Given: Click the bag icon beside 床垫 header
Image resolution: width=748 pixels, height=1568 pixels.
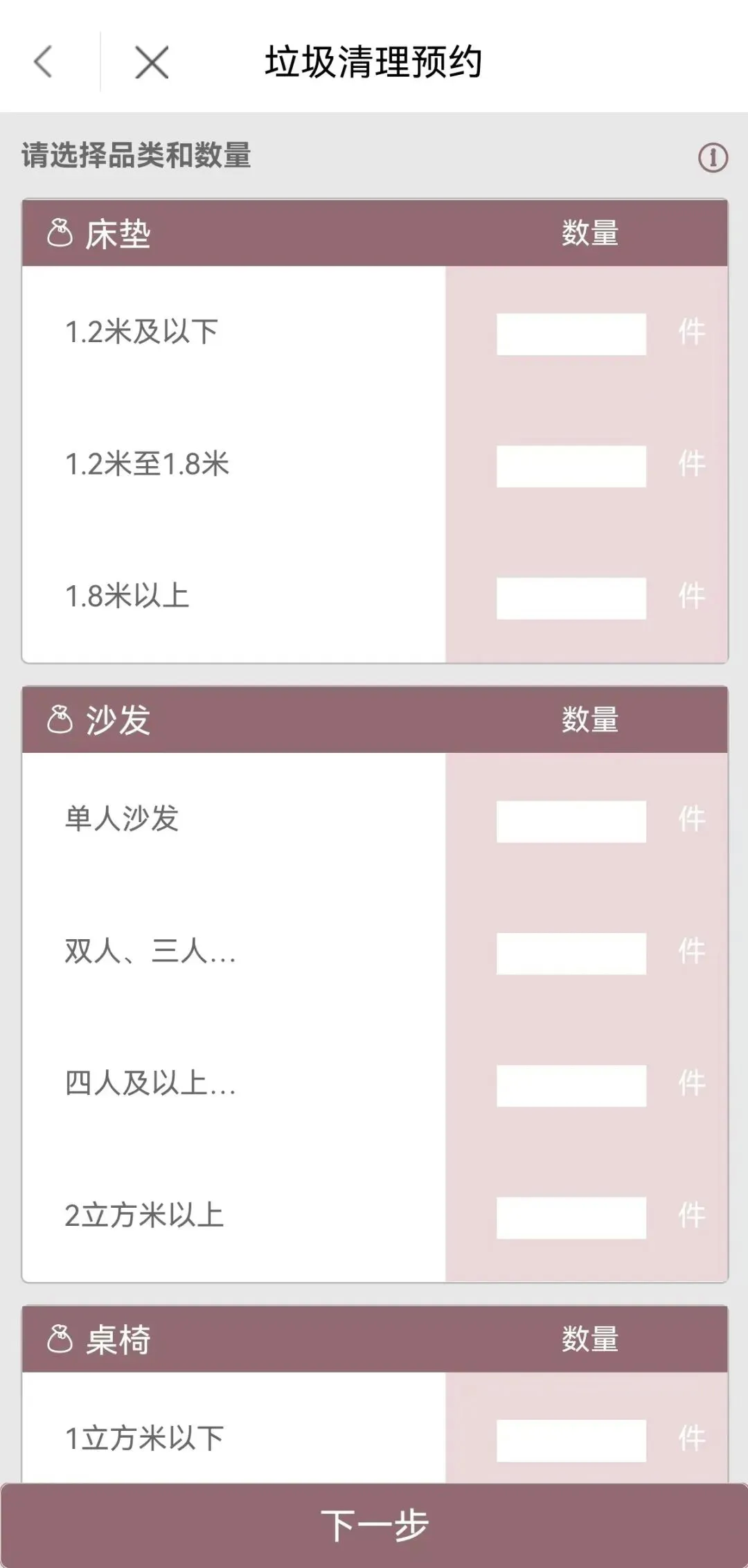Looking at the screenshot, I should coord(60,233).
